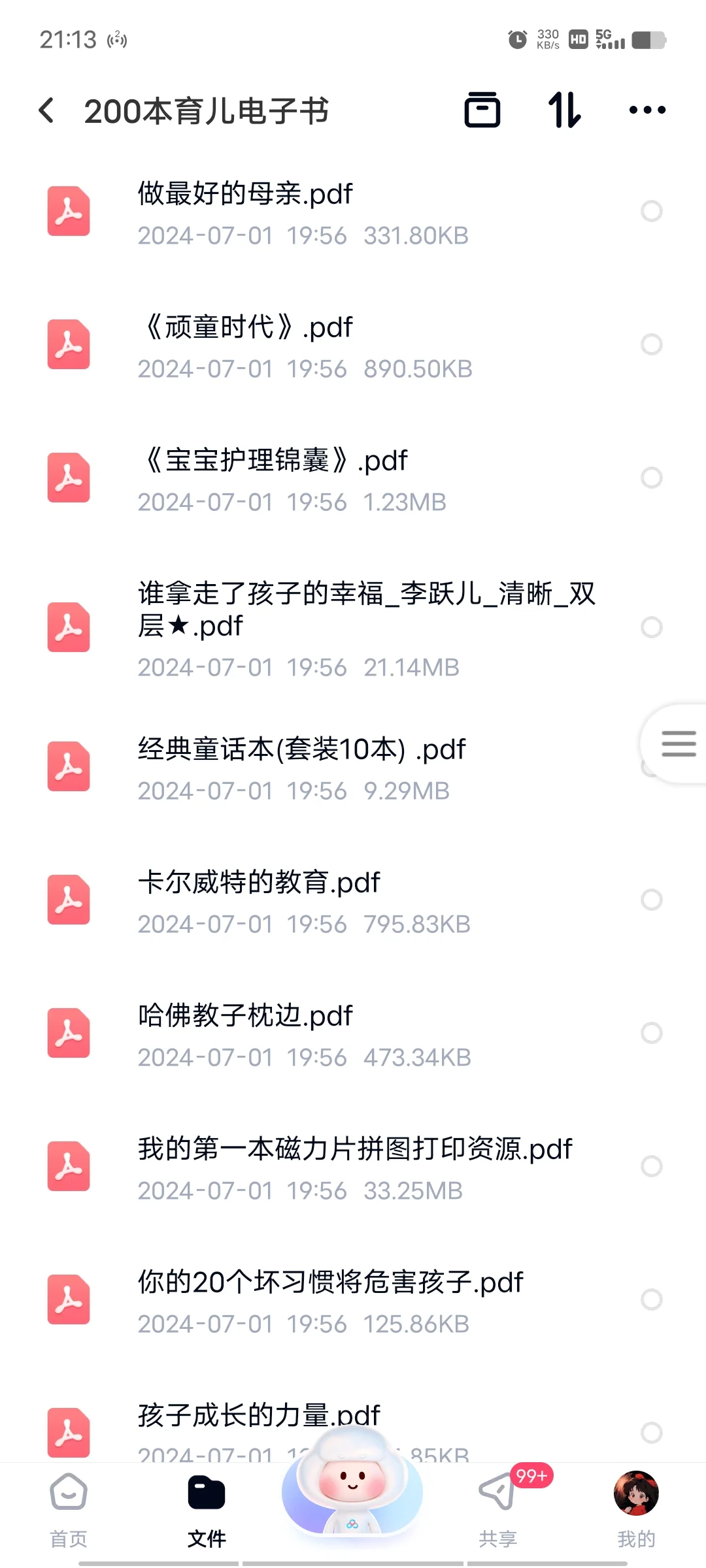Viewport: 706px width, 1568px height.
Task: Select the circle for 卡尔威特的教育.pdf
Action: click(x=652, y=900)
